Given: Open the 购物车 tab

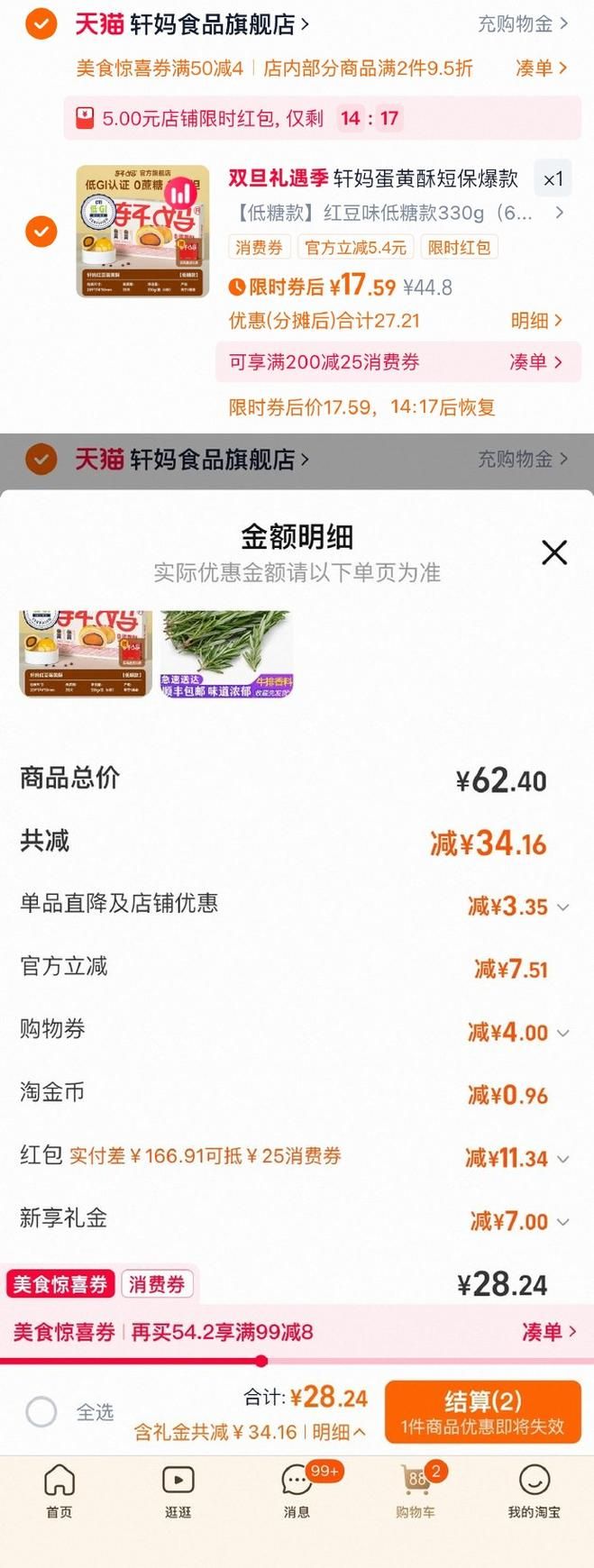Looking at the screenshot, I should pos(416,1491).
